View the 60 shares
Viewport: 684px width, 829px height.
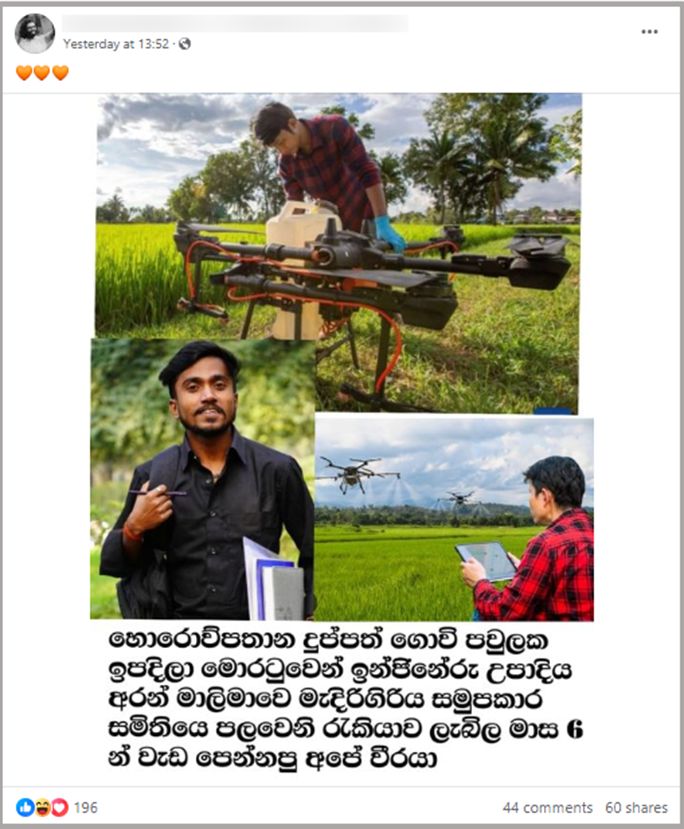[636, 807]
